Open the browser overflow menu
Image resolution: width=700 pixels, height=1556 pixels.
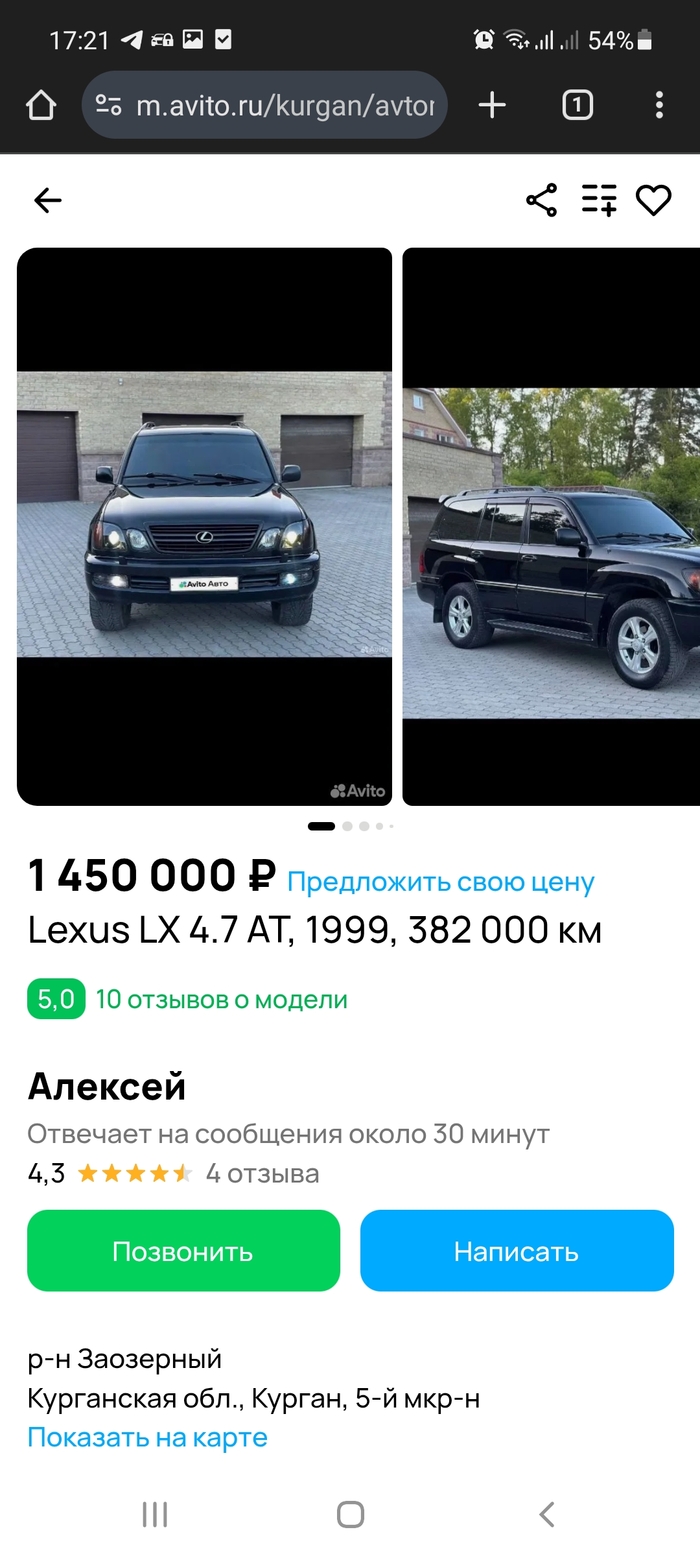[658, 105]
